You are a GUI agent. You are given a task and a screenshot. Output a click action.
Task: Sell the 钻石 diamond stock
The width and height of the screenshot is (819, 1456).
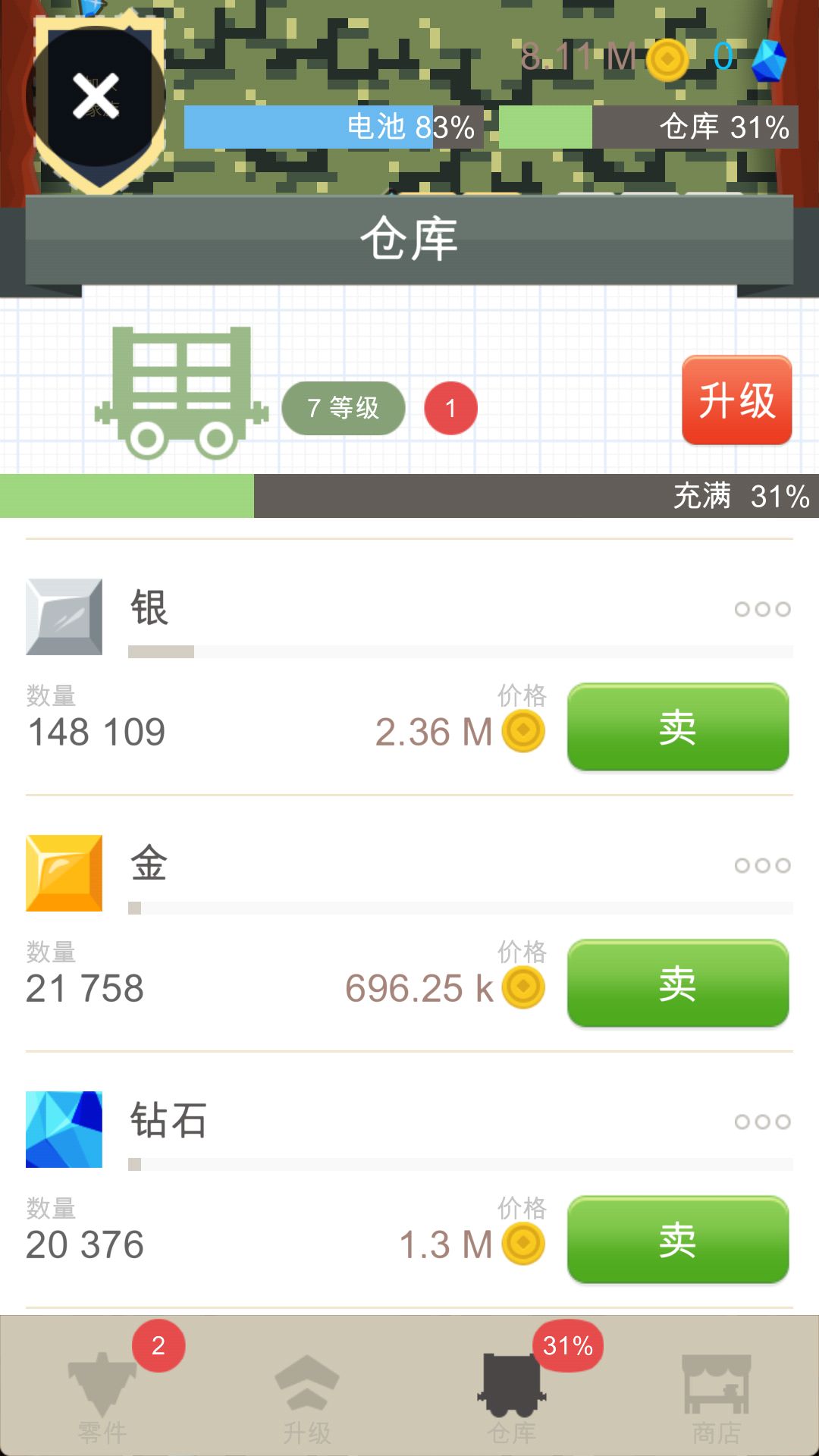click(x=677, y=1240)
